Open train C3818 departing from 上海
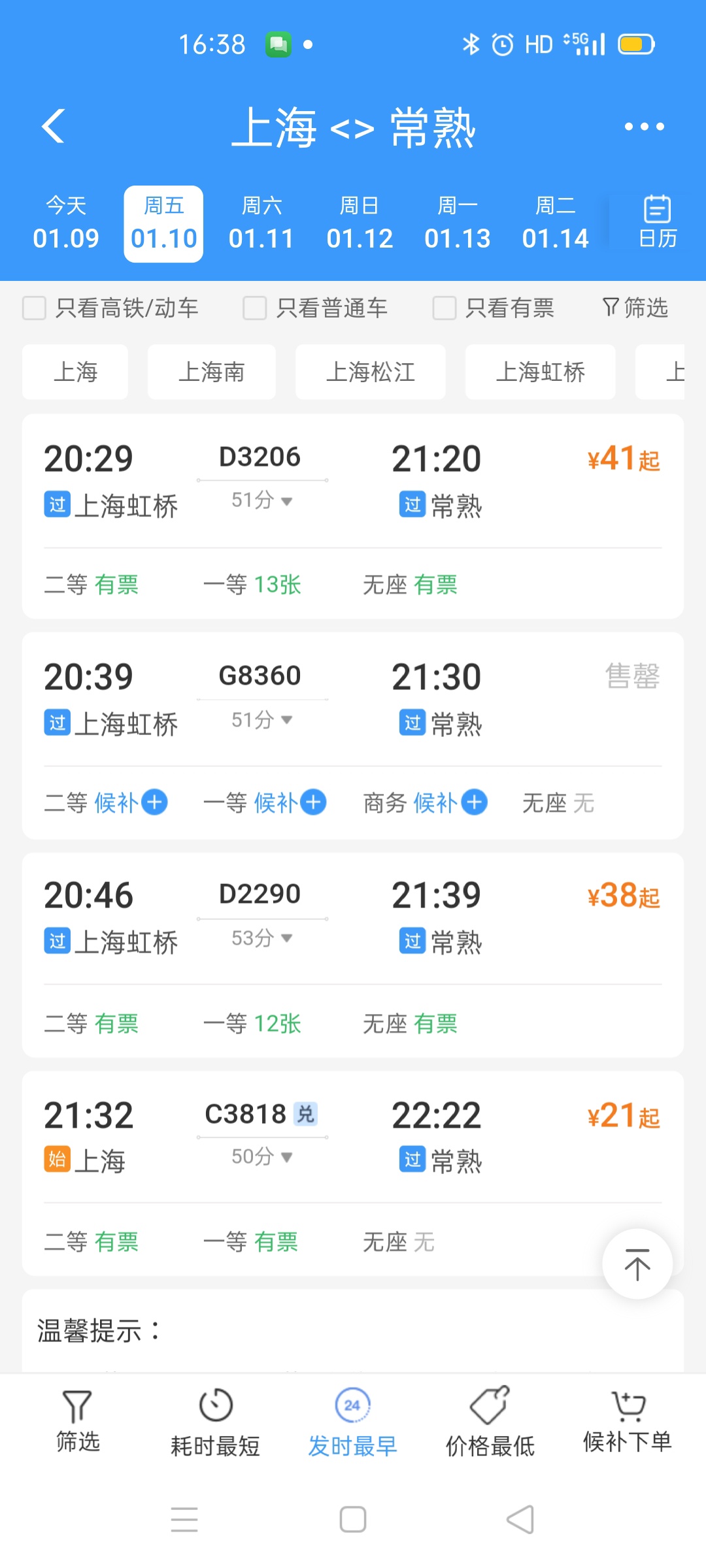 (353, 1173)
